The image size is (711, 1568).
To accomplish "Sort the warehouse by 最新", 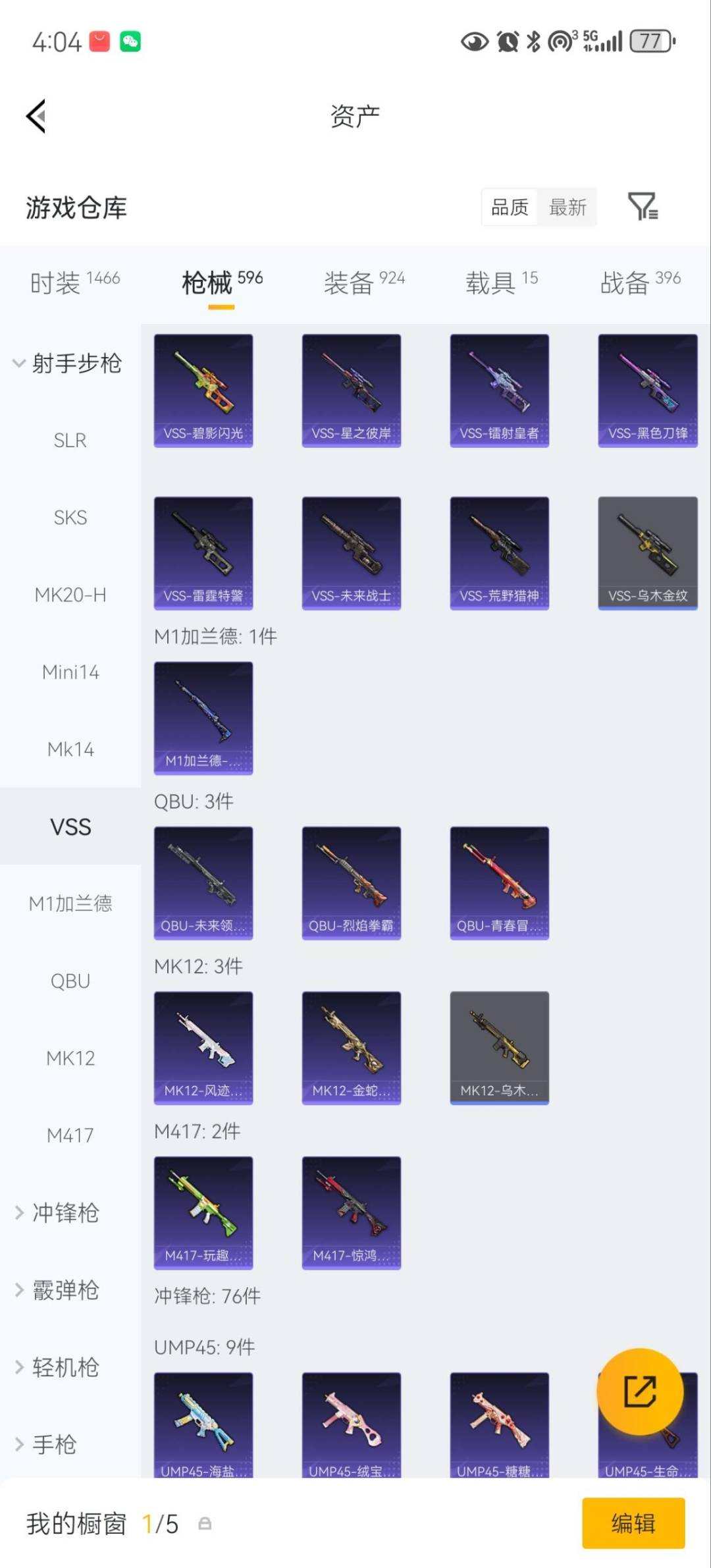I will (x=567, y=207).
